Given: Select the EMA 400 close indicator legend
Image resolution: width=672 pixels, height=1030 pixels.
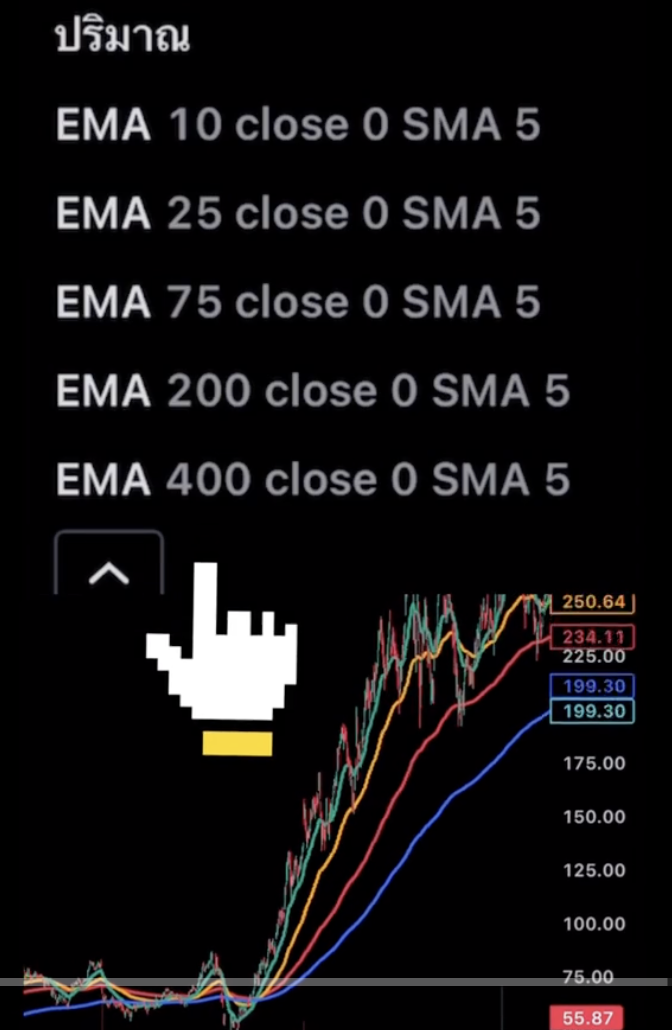Looking at the screenshot, I should [311, 480].
